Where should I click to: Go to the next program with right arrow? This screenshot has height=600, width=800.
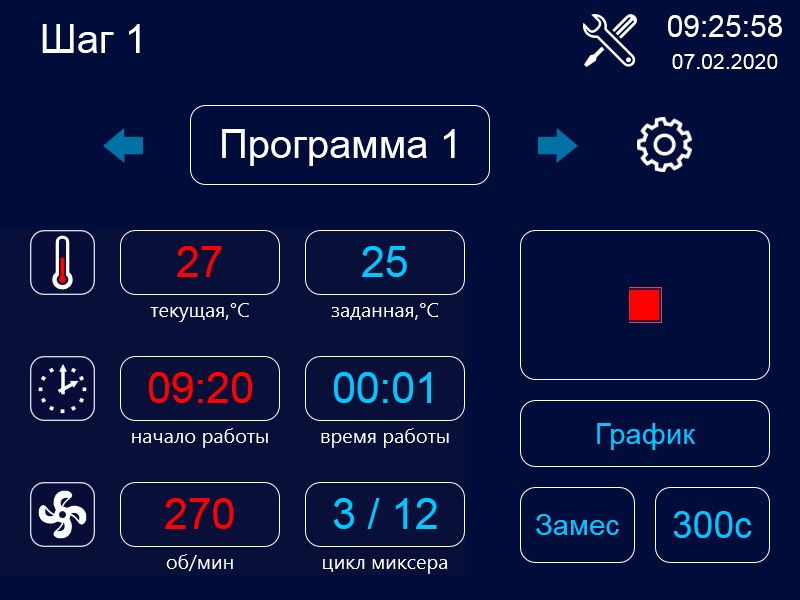[557, 147]
